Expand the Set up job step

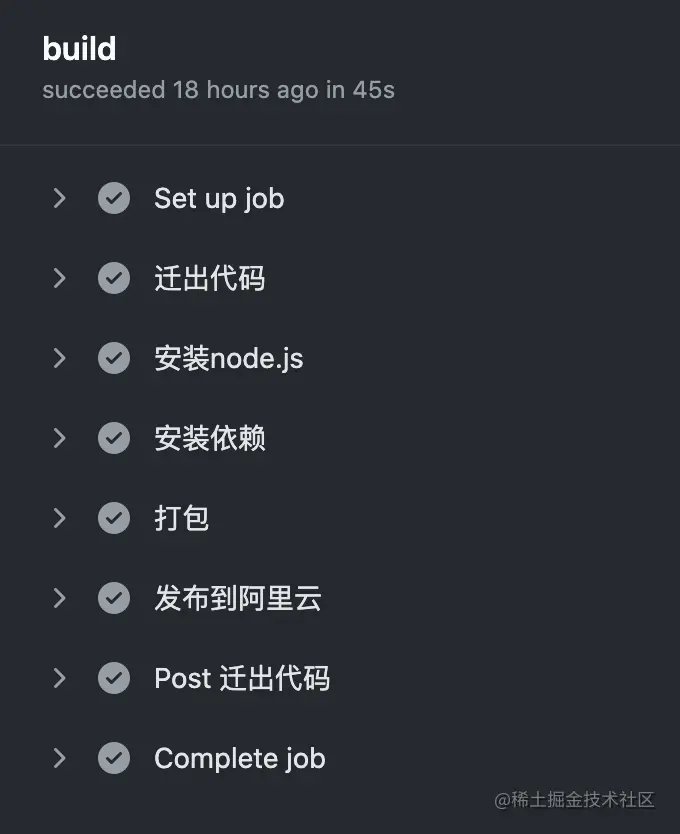(x=59, y=198)
